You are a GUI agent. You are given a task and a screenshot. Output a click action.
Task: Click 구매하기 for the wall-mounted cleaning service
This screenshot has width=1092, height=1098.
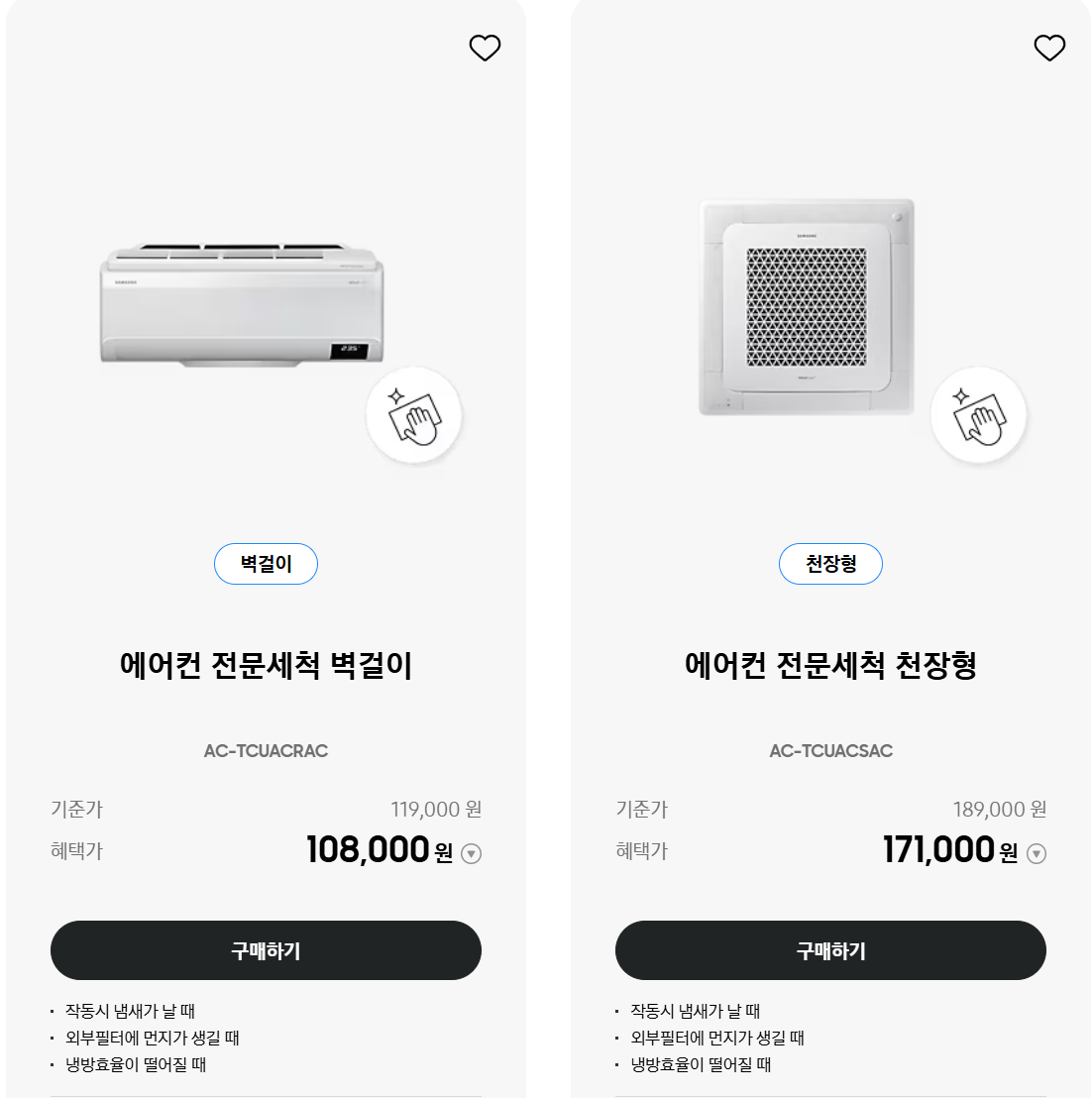(266, 949)
